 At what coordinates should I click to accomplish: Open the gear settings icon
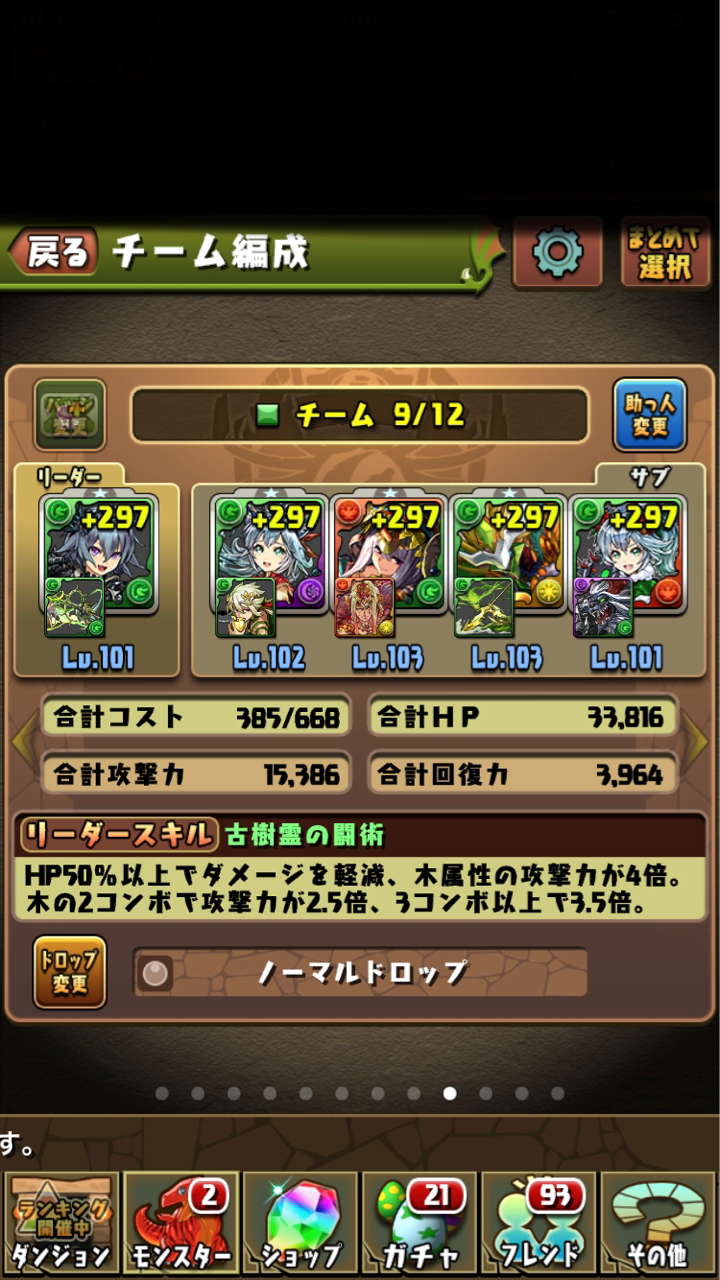(x=557, y=252)
